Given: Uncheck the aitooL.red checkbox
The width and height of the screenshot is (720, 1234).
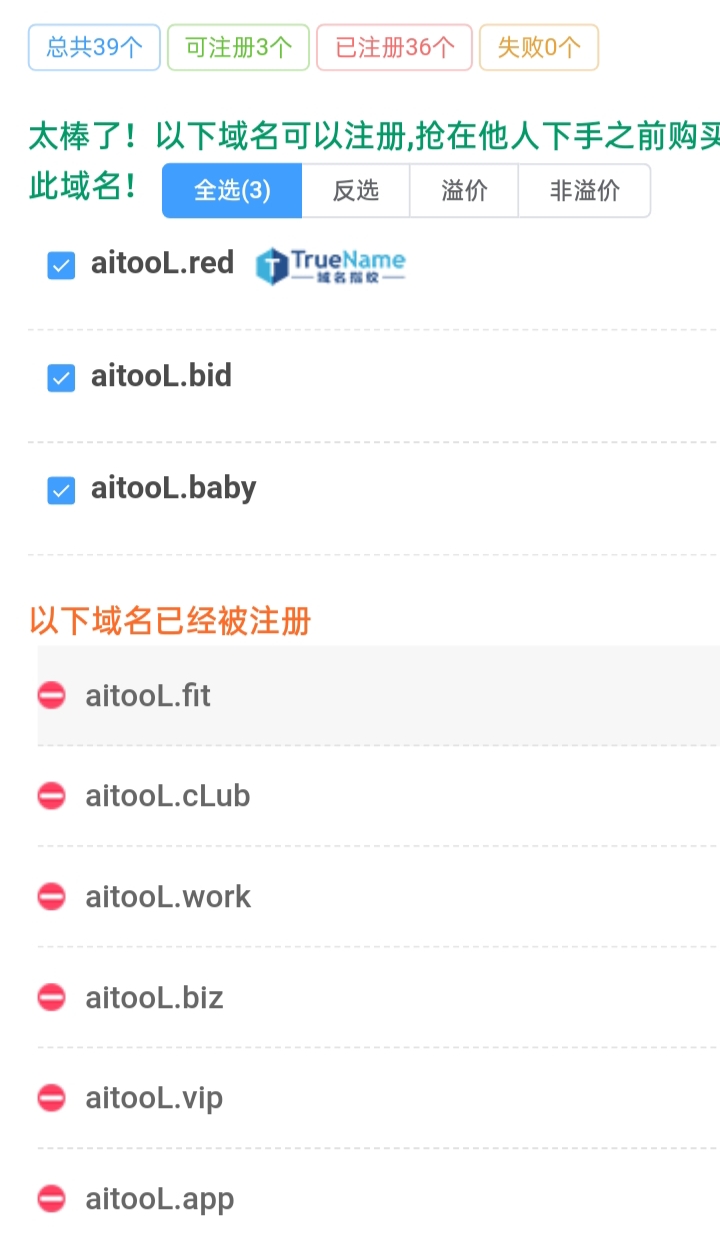Looking at the screenshot, I should coord(62,265).
